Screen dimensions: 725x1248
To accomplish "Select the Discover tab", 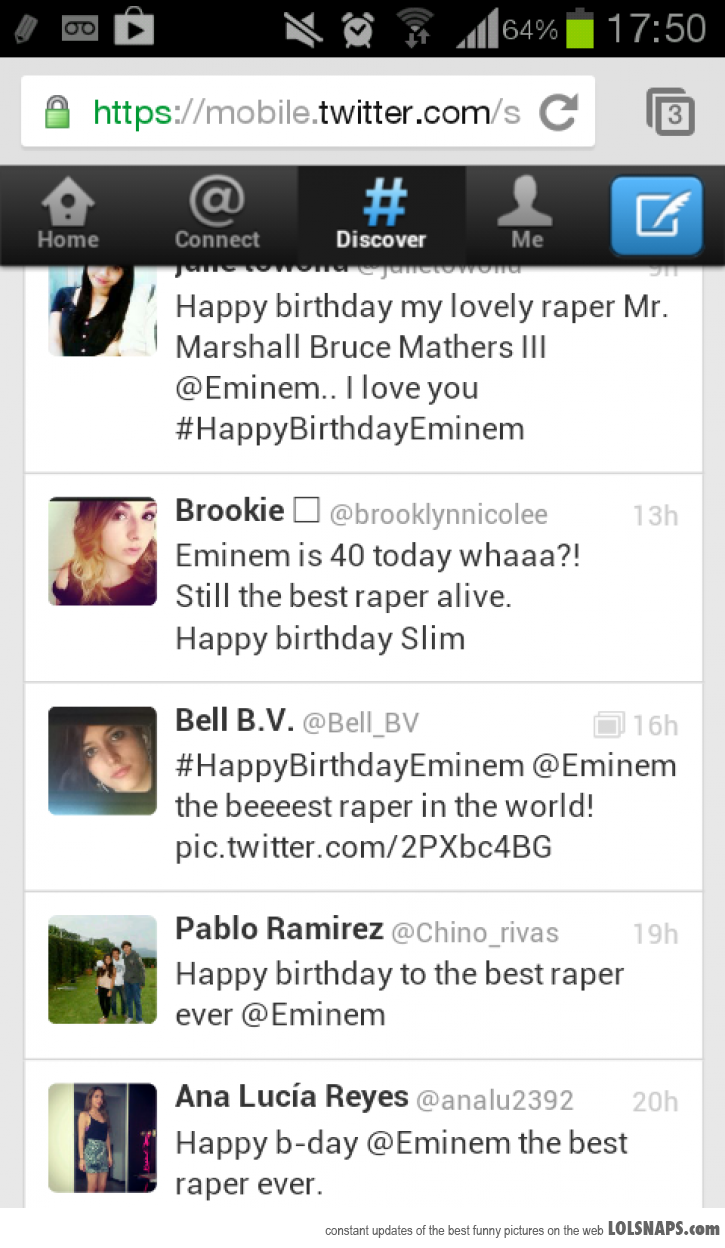I will (381, 215).
